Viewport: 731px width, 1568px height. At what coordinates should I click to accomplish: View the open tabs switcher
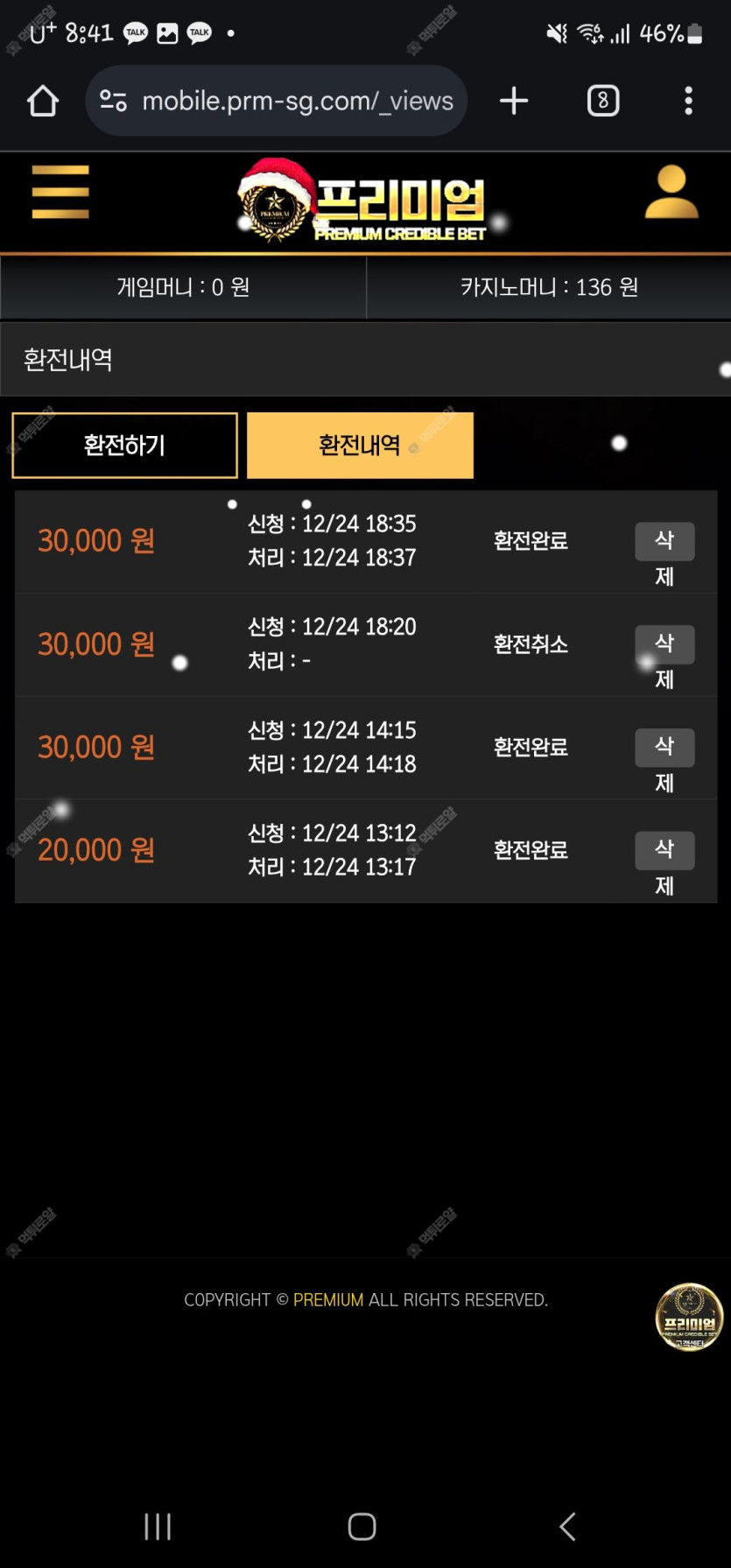coord(603,102)
